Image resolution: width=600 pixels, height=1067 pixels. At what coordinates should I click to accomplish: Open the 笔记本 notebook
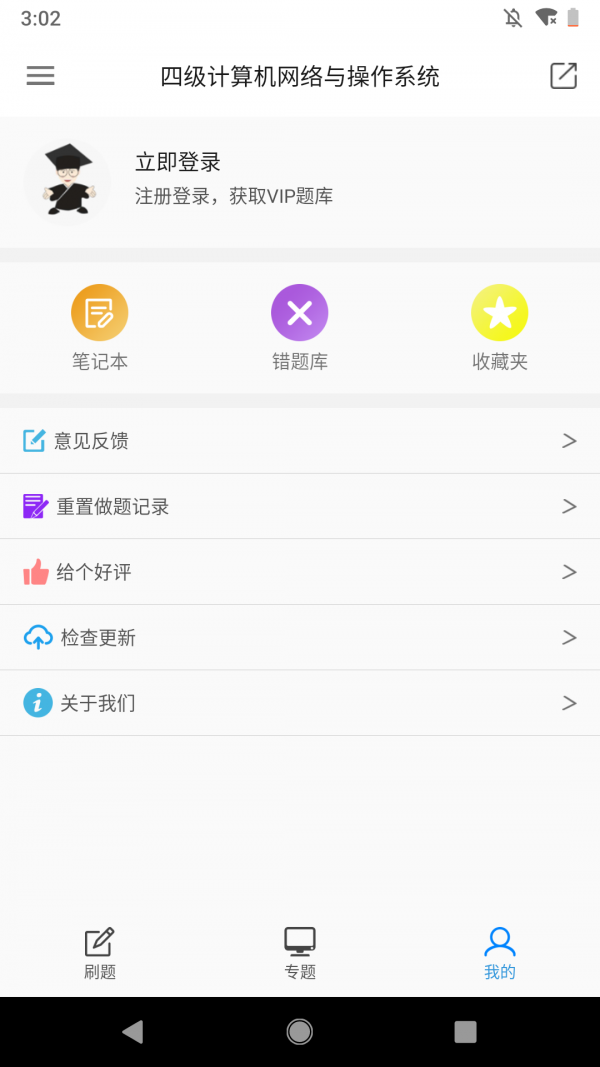[x=100, y=328]
